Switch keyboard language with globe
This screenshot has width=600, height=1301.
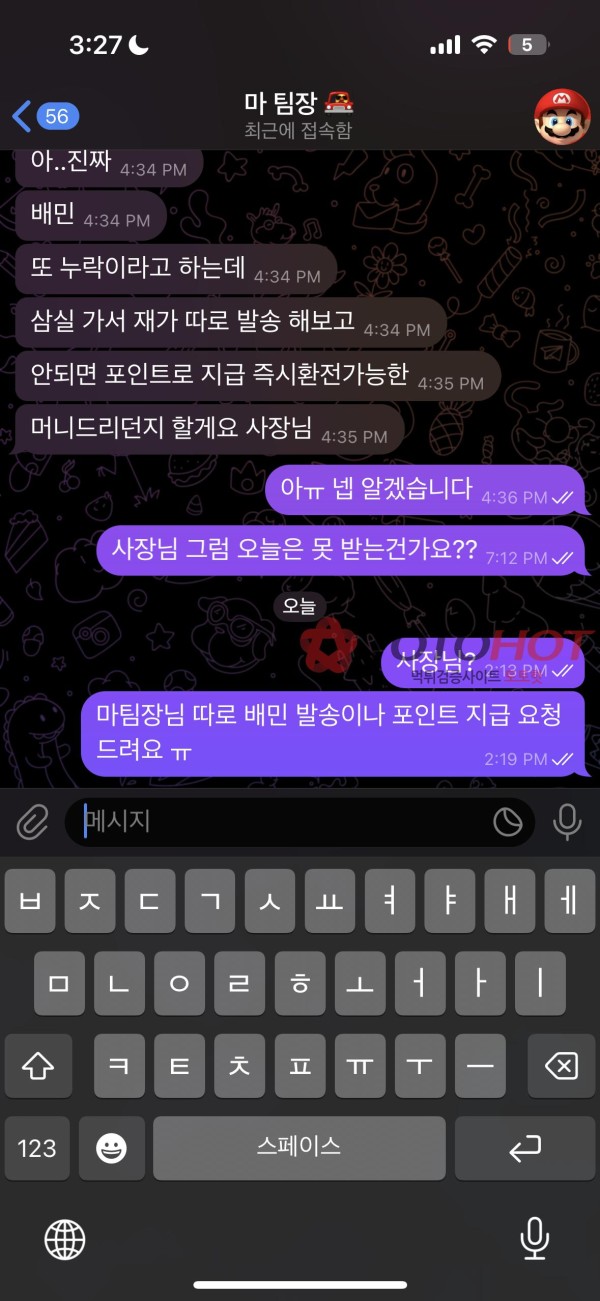click(x=65, y=1240)
